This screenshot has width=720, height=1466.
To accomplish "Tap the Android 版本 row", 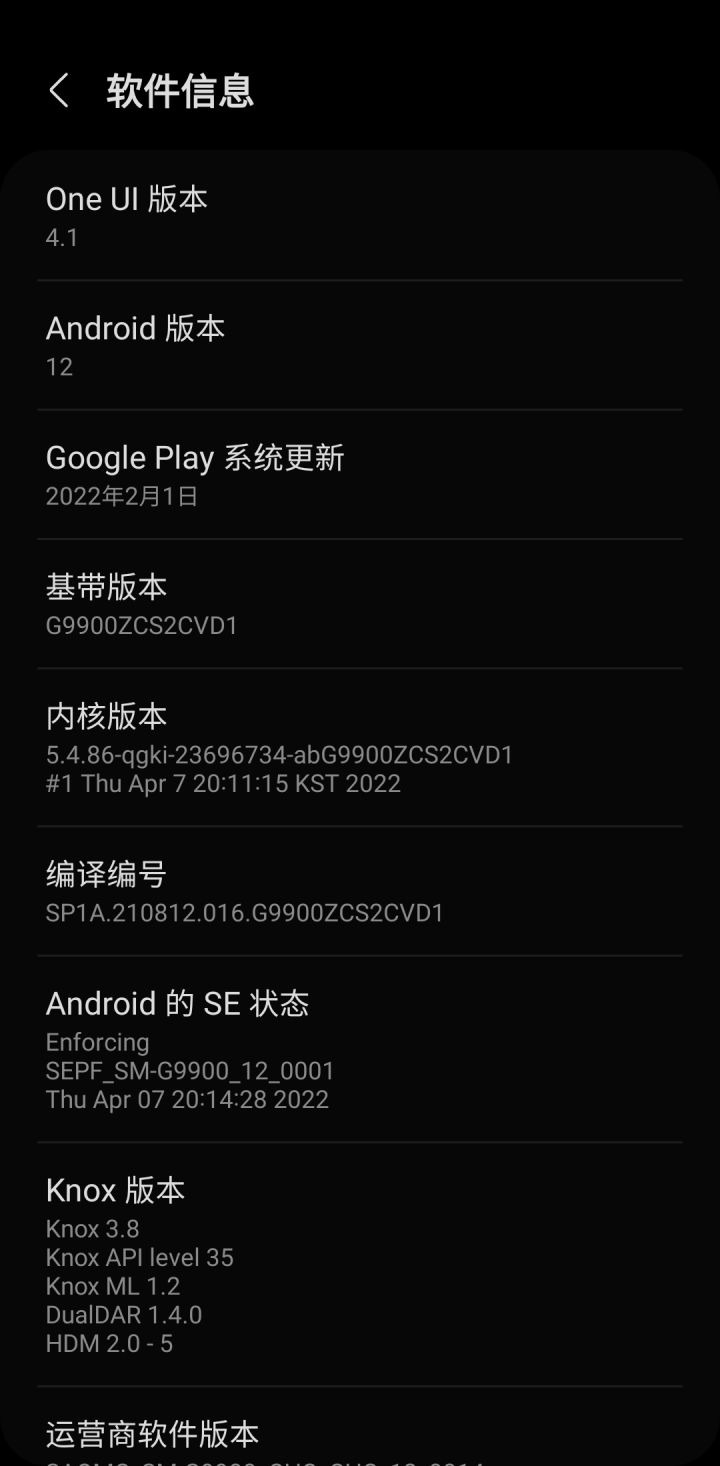I will pyautogui.click(x=360, y=345).
